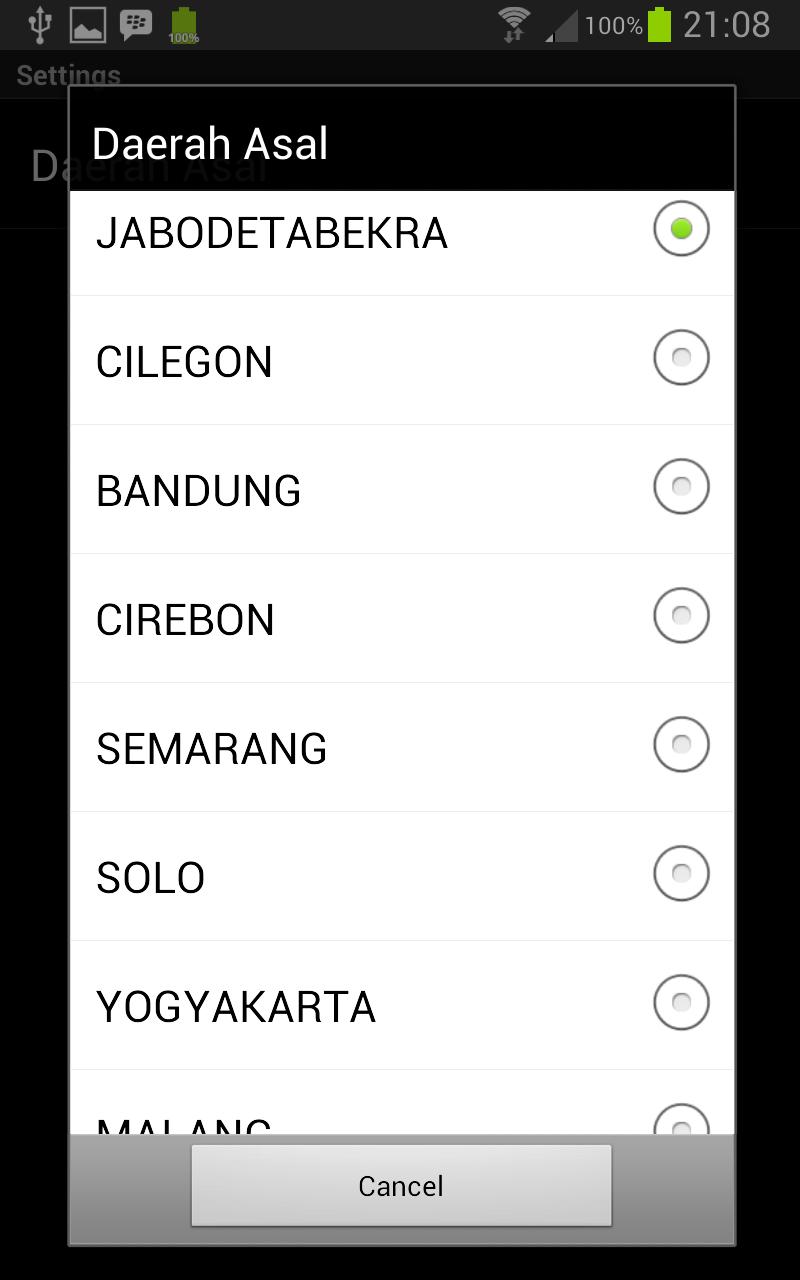Choose the SEMARANG radio button

681,744
